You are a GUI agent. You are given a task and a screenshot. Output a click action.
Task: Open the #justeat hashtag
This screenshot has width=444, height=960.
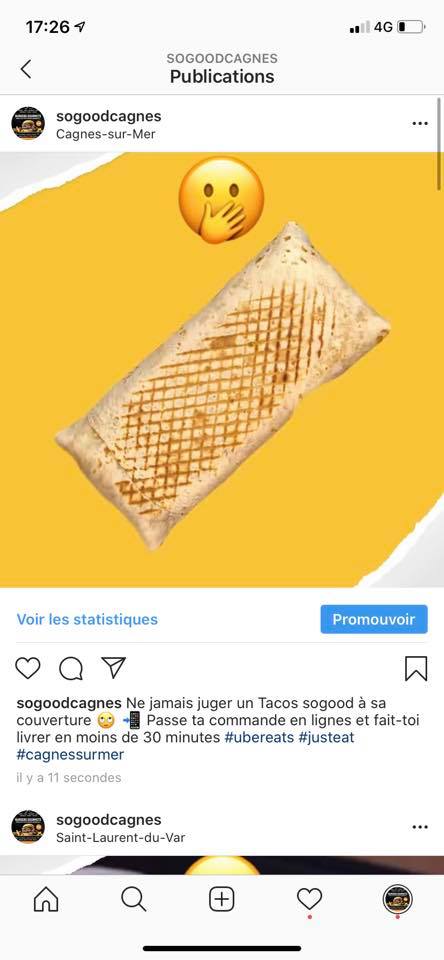click(326, 737)
